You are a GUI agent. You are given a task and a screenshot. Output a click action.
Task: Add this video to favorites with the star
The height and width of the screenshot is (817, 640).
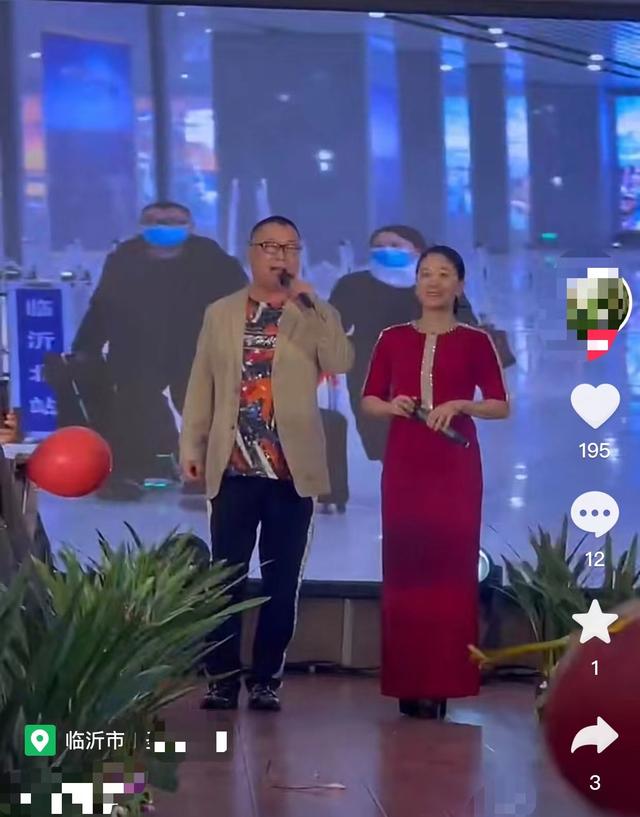pos(595,623)
